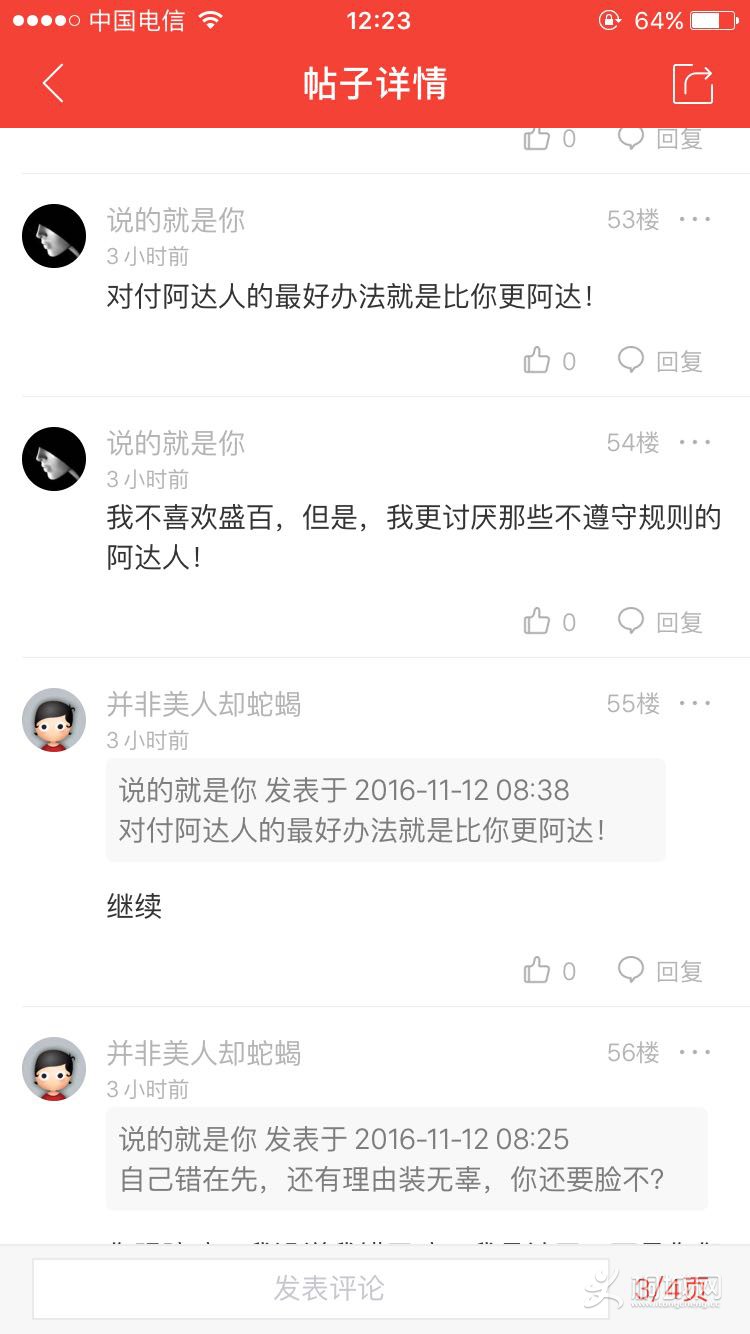
Task: Like the comment on floor 55
Action: 538,970
